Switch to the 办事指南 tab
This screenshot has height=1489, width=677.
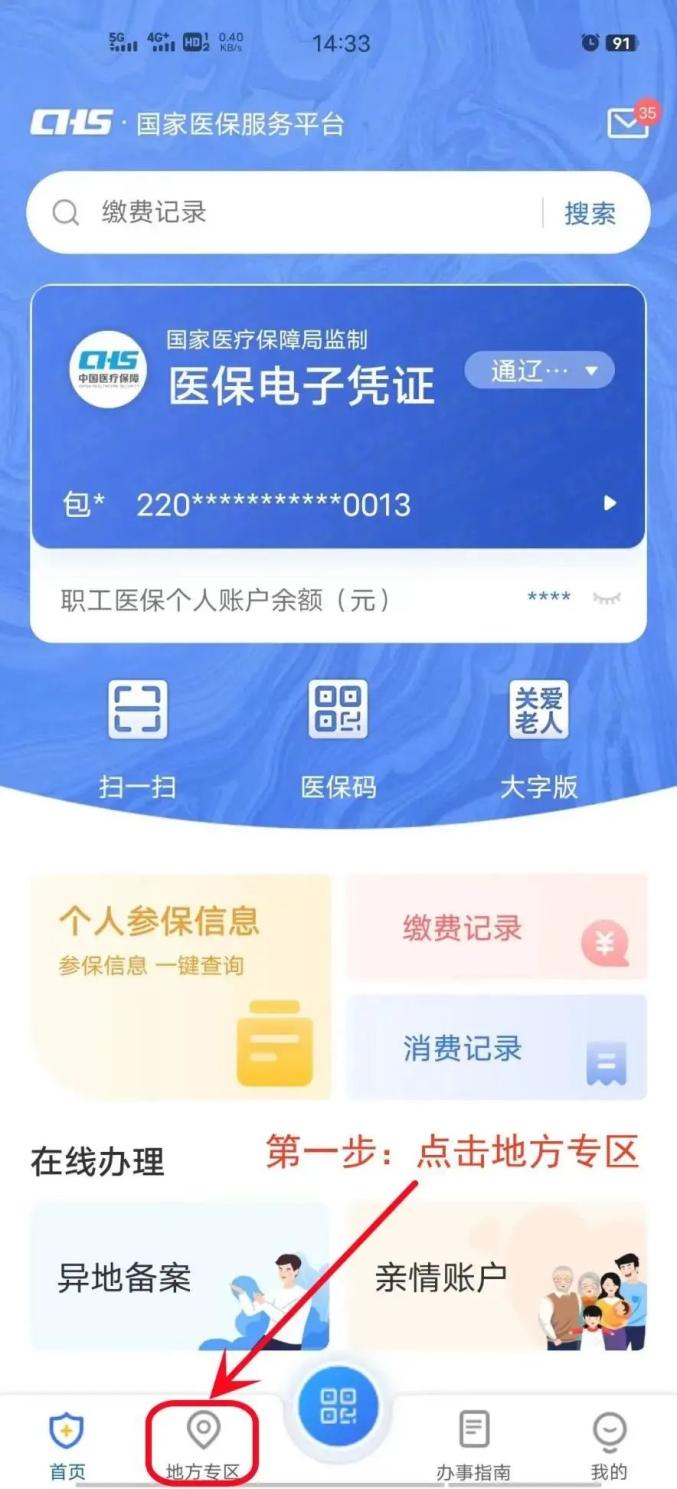[x=473, y=1445]
